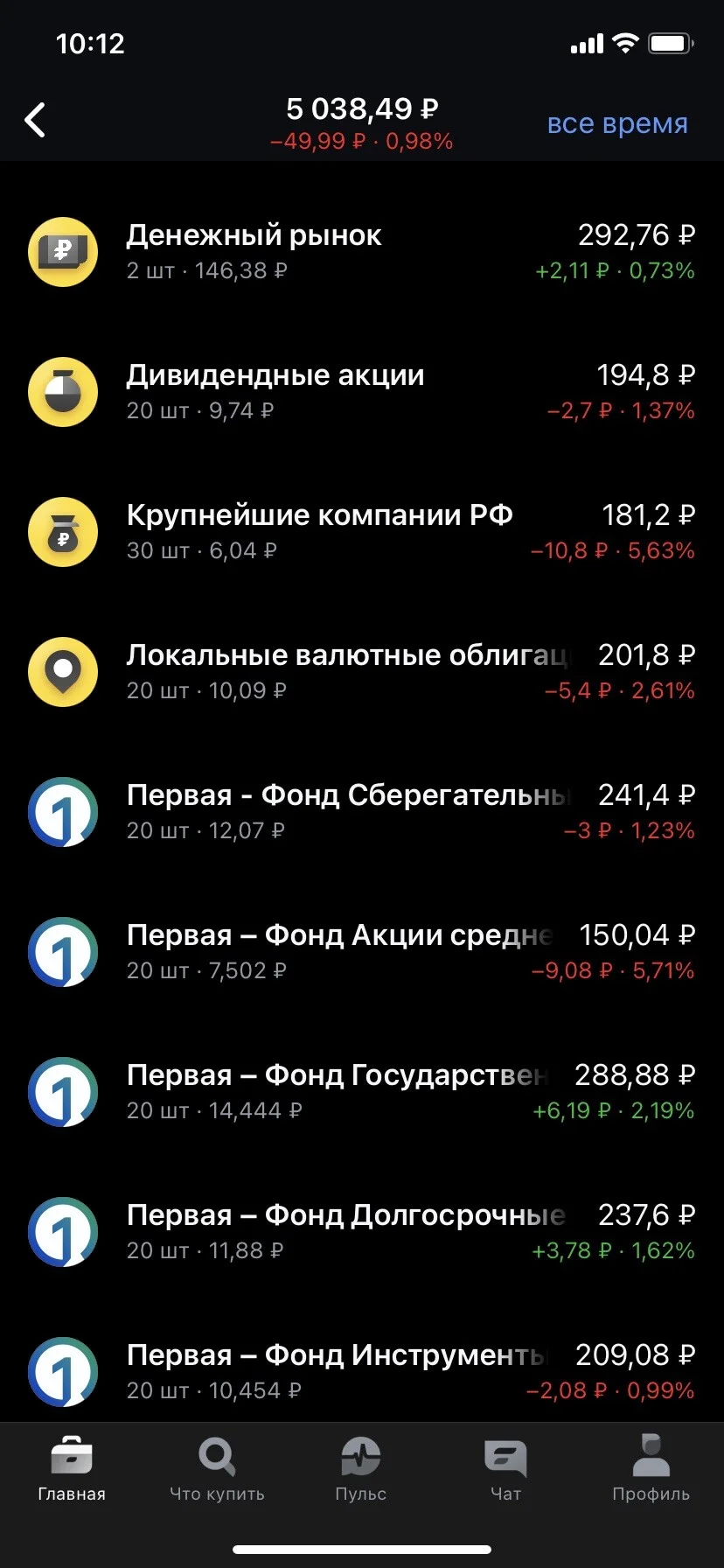Open Первая – Фонд Инструменты row

362,1370
